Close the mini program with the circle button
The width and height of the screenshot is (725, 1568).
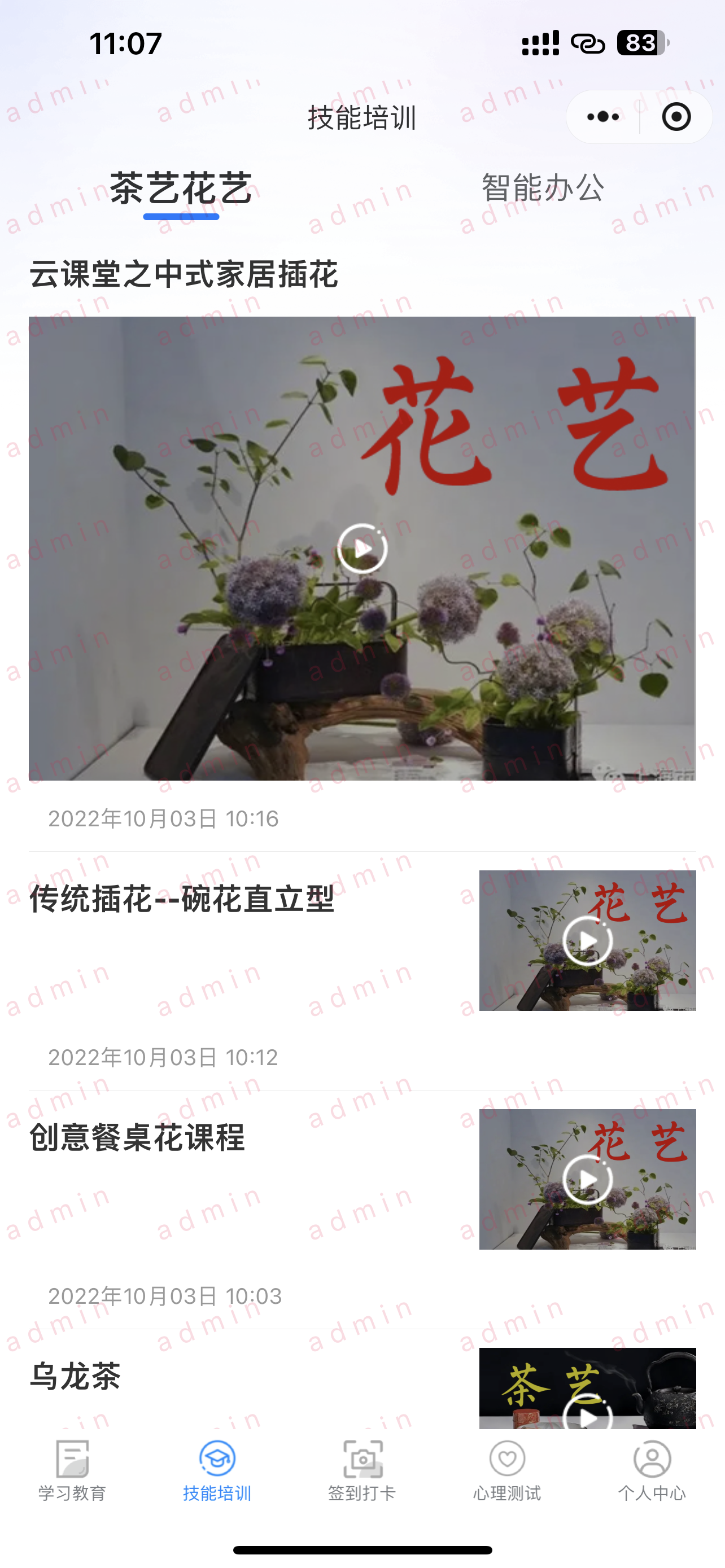676,117
